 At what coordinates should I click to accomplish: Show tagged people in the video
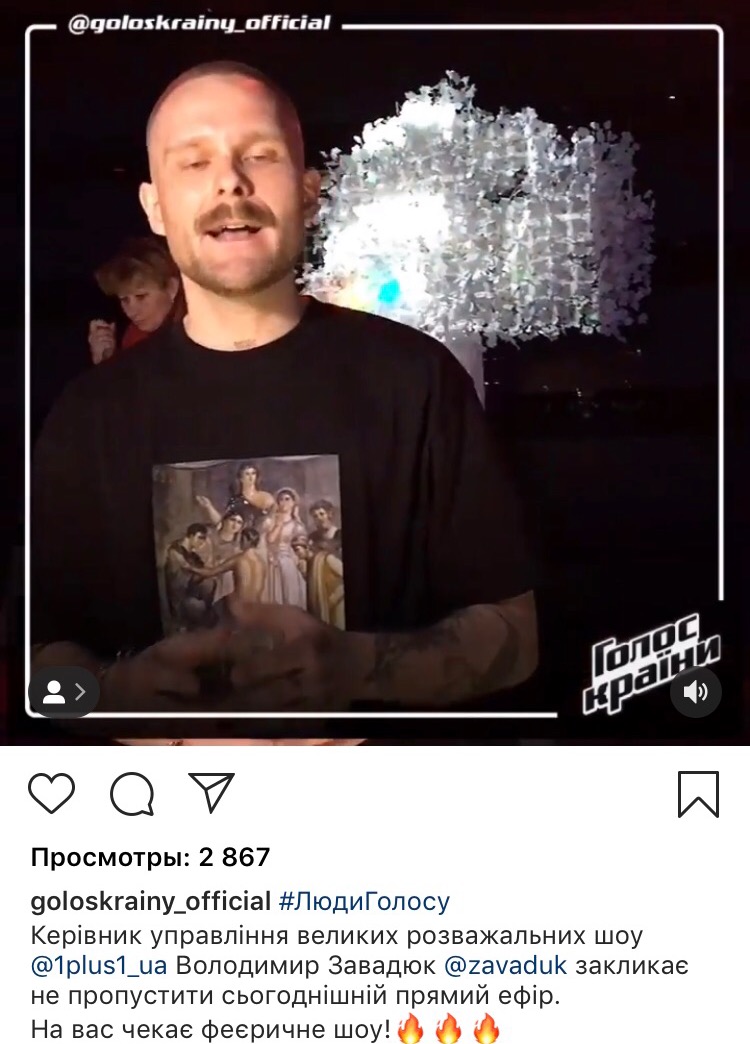pos(64,692)
